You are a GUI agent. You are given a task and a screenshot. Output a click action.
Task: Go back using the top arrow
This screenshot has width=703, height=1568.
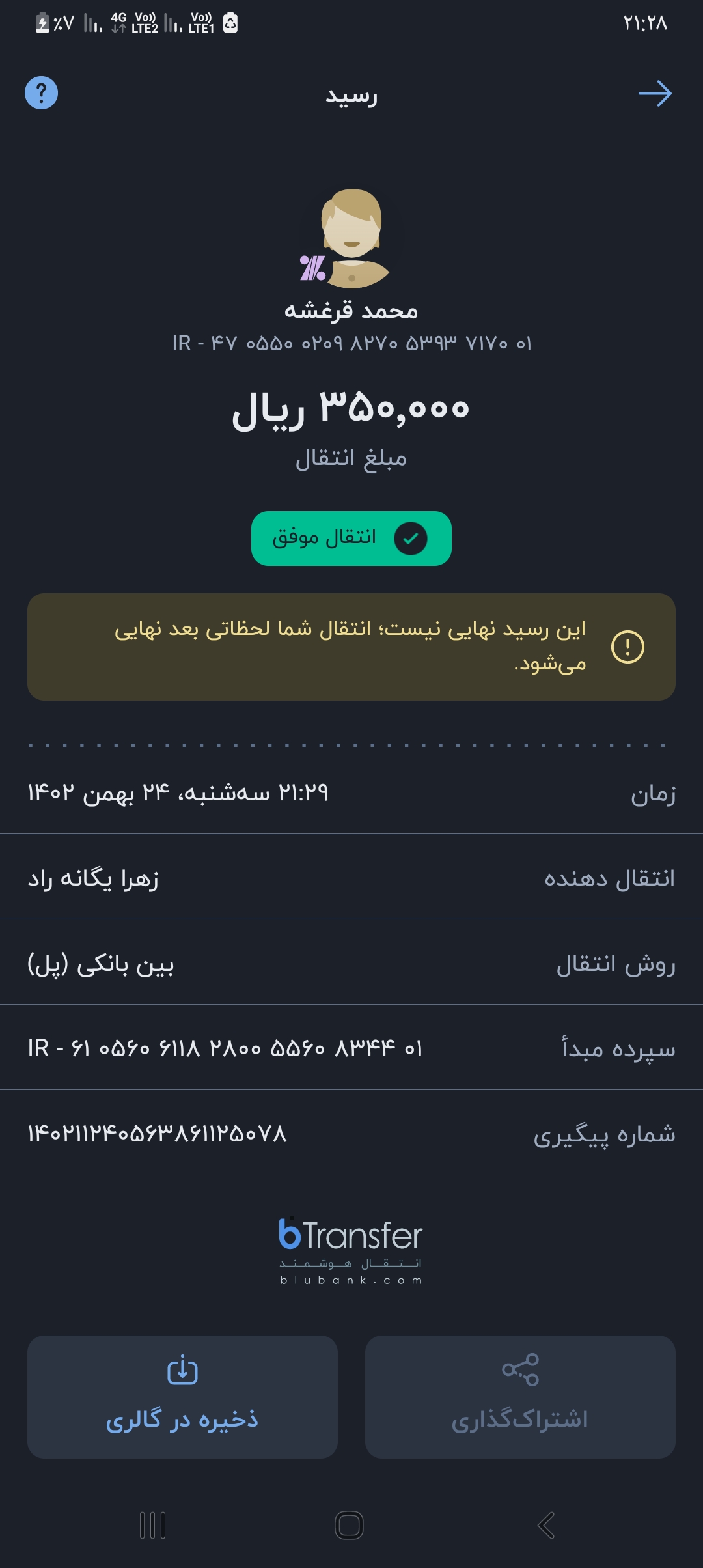(x=655, y=94)
